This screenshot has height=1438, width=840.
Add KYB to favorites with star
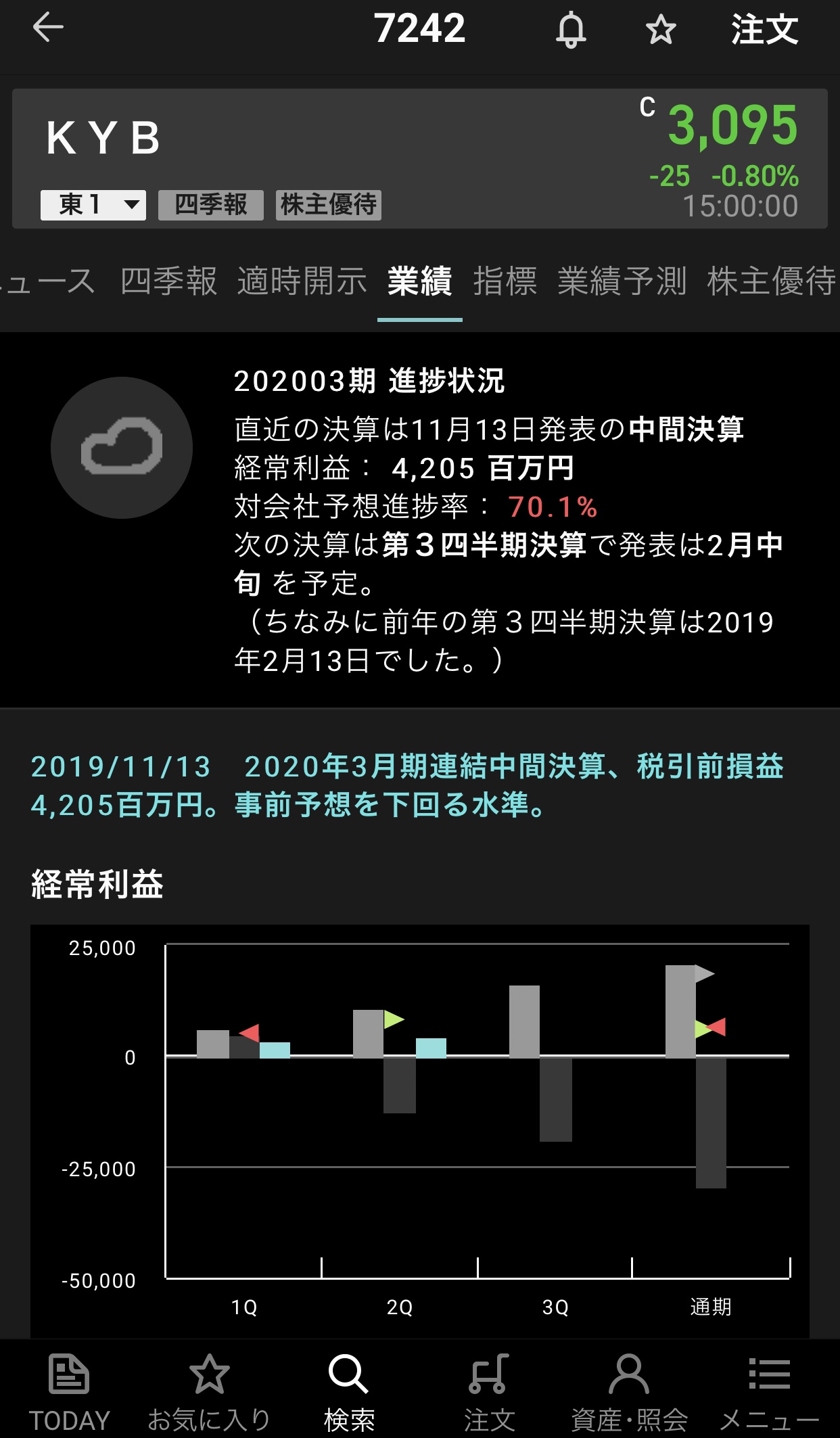(x=660, y=30)
